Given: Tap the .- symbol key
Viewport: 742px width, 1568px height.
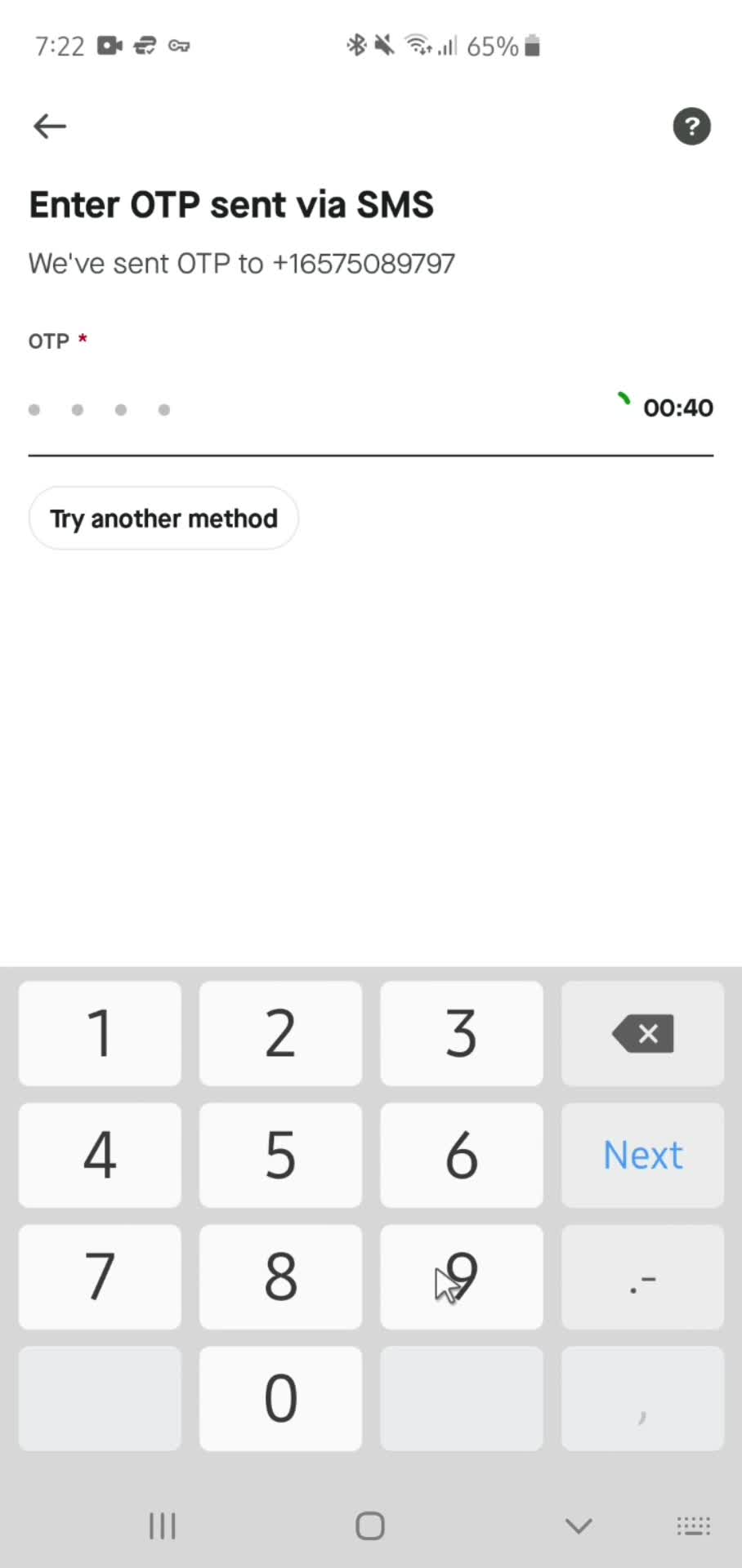Looking at the screenshot, I should pos(642,1276).
